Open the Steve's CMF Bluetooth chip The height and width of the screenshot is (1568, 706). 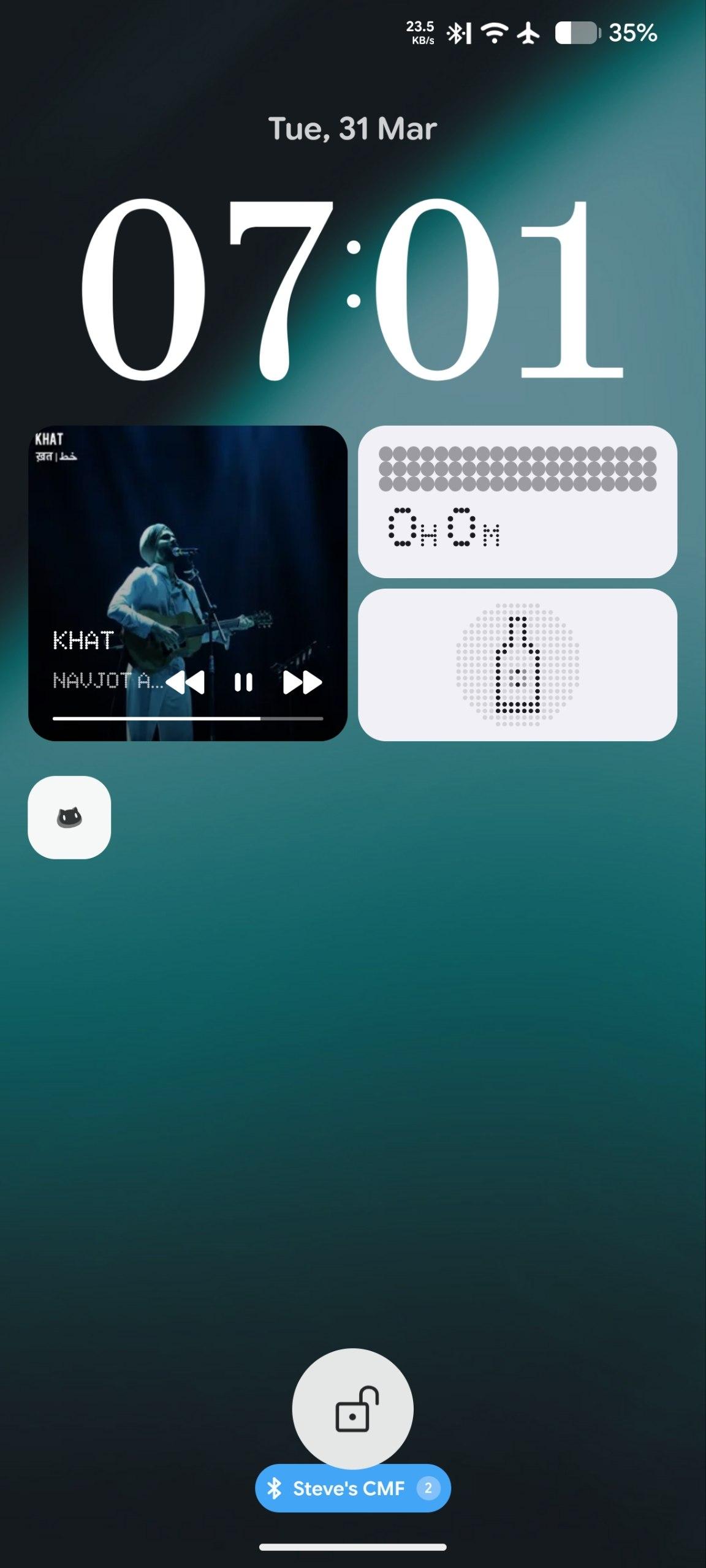coord(353,1488)
